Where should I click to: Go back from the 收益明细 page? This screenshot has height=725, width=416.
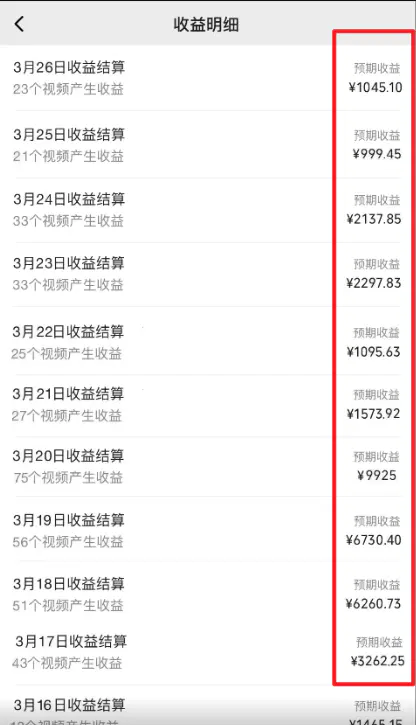[x=19, y=24]
